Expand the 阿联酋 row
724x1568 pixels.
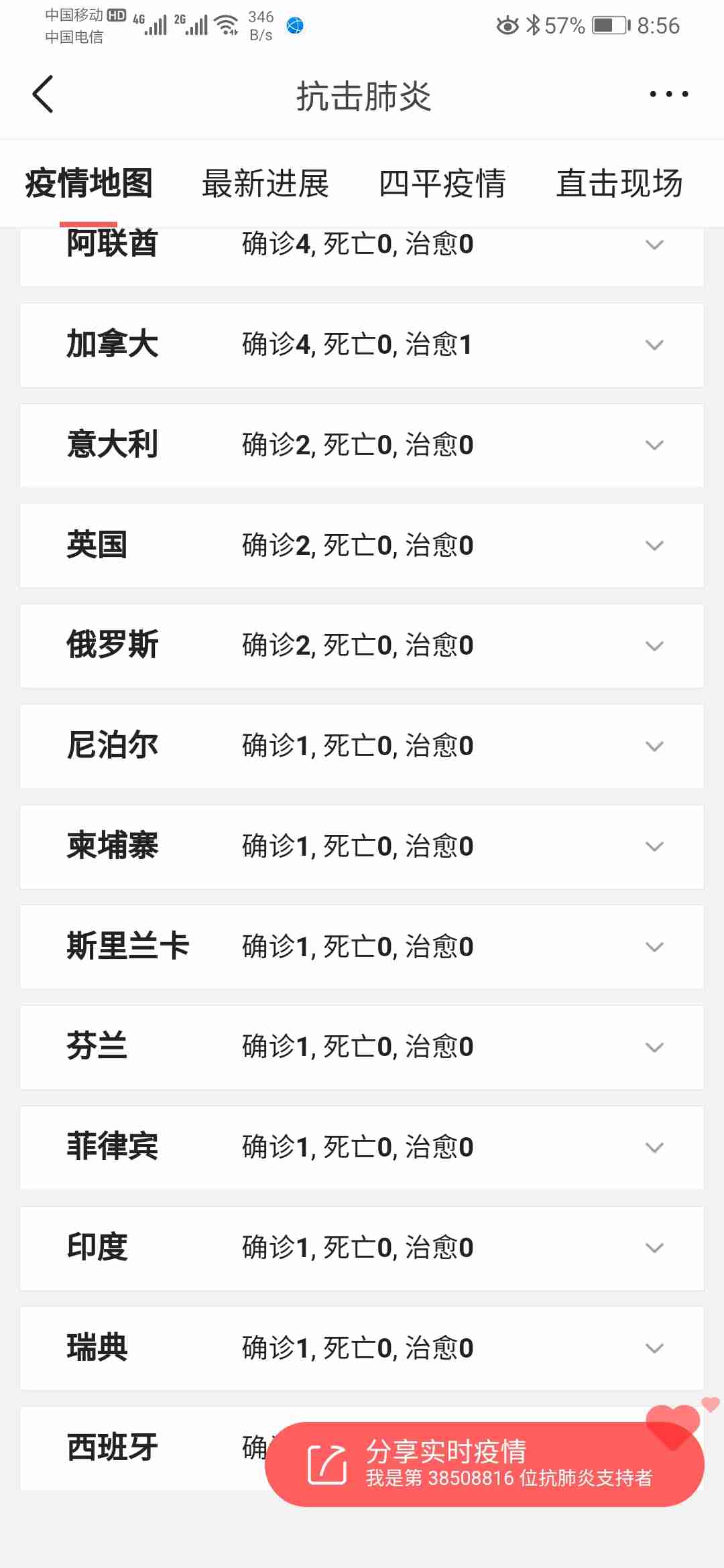(x=654, y=245)
